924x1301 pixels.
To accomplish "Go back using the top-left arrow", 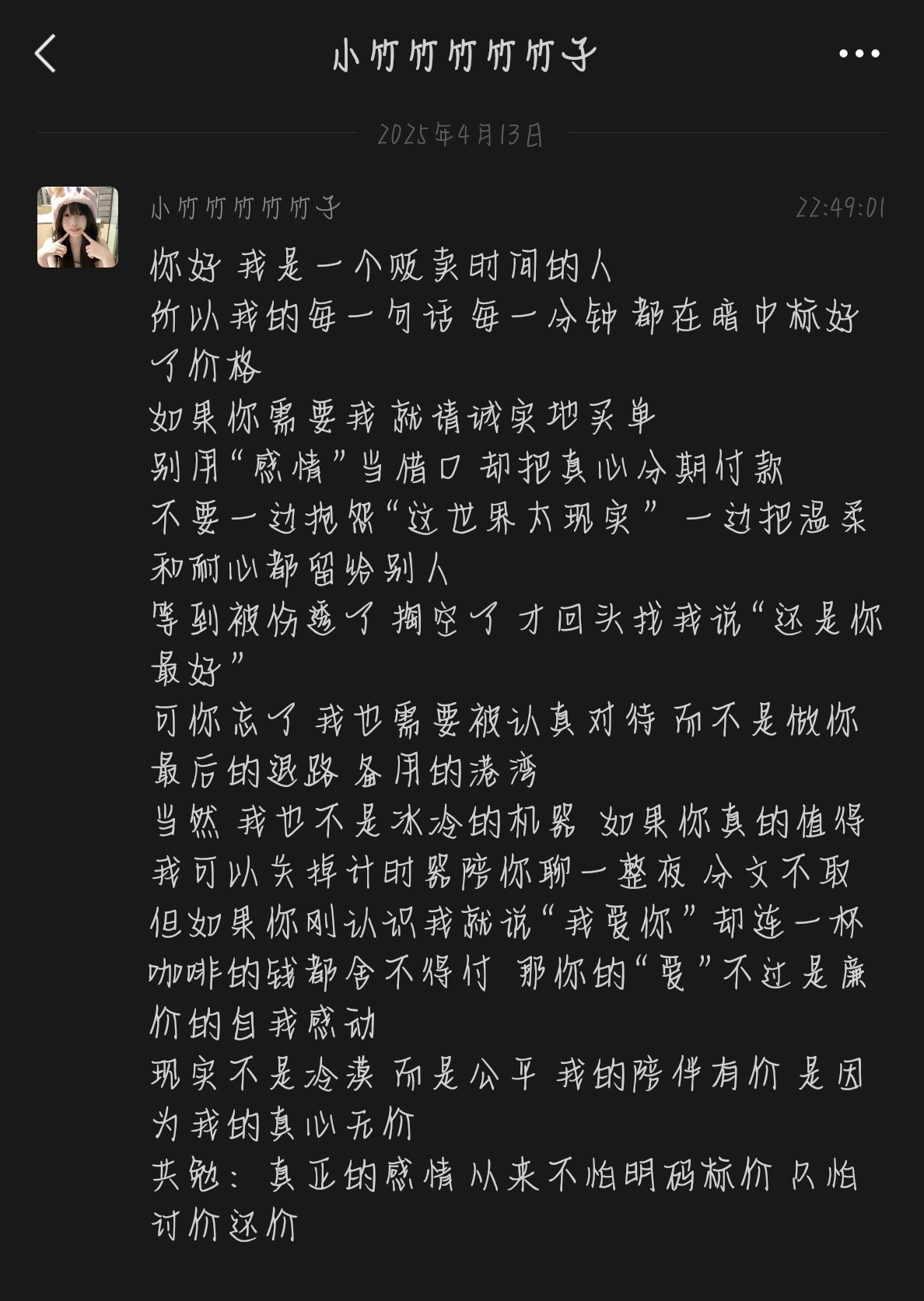I will pyautogui.click(x=46, y=54).
